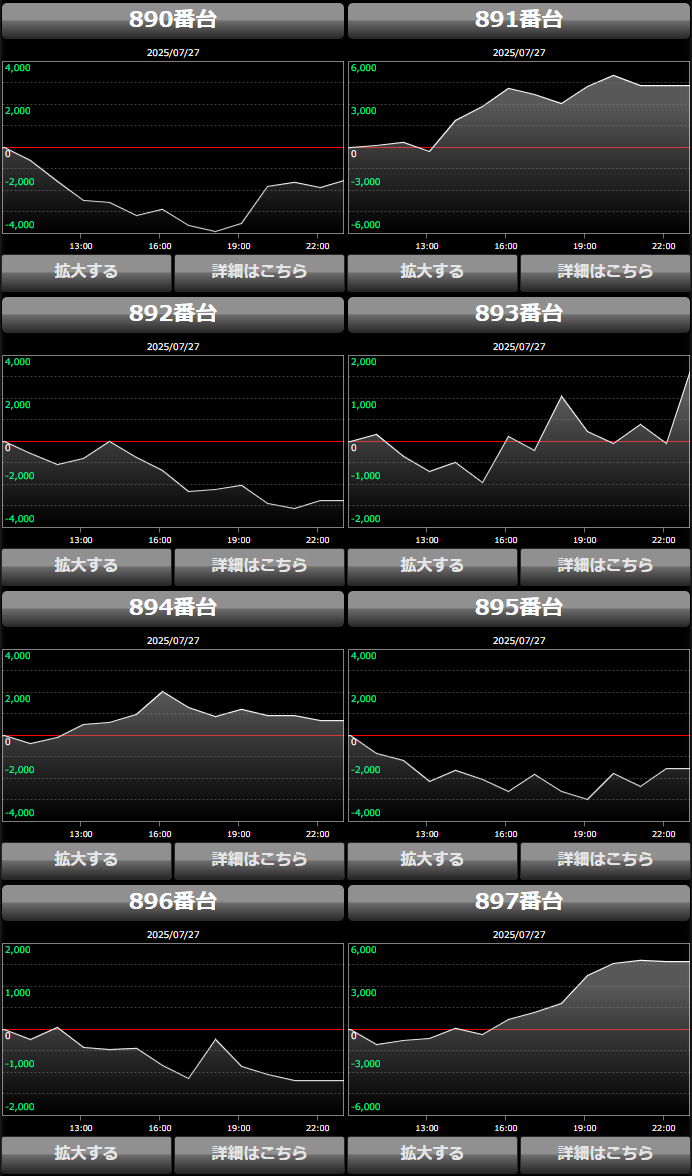Open the 890番台 header bar
Screen dimensions: 692x1176
click(x=173, y=20)
